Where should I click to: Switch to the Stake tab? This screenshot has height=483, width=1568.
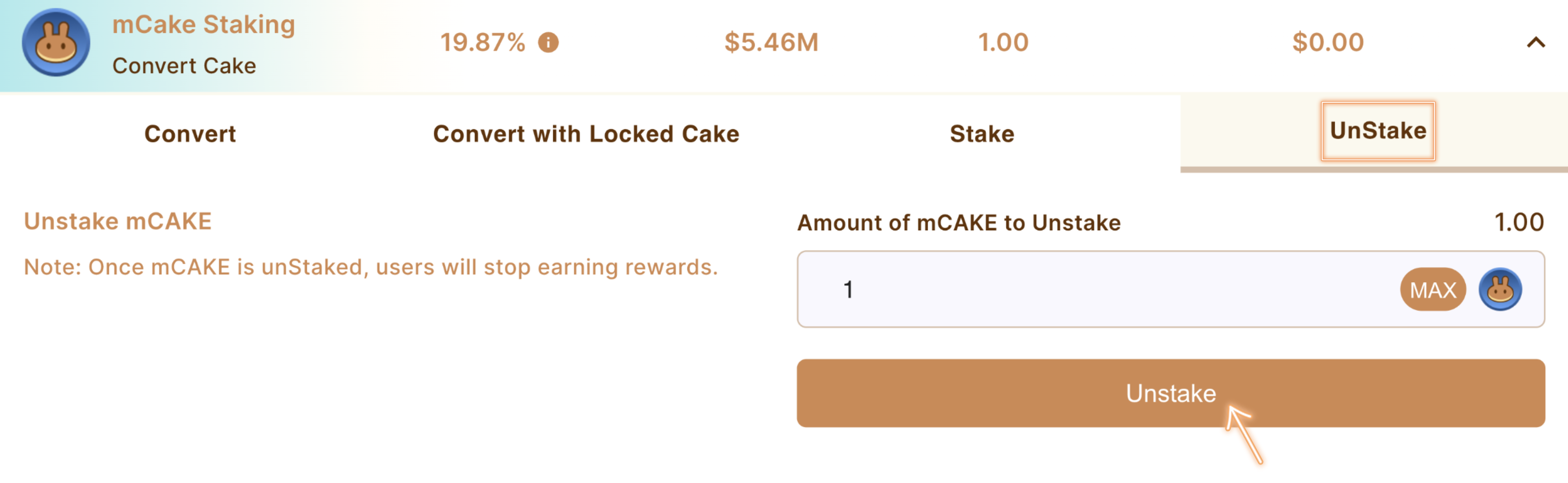pos(982,134)
